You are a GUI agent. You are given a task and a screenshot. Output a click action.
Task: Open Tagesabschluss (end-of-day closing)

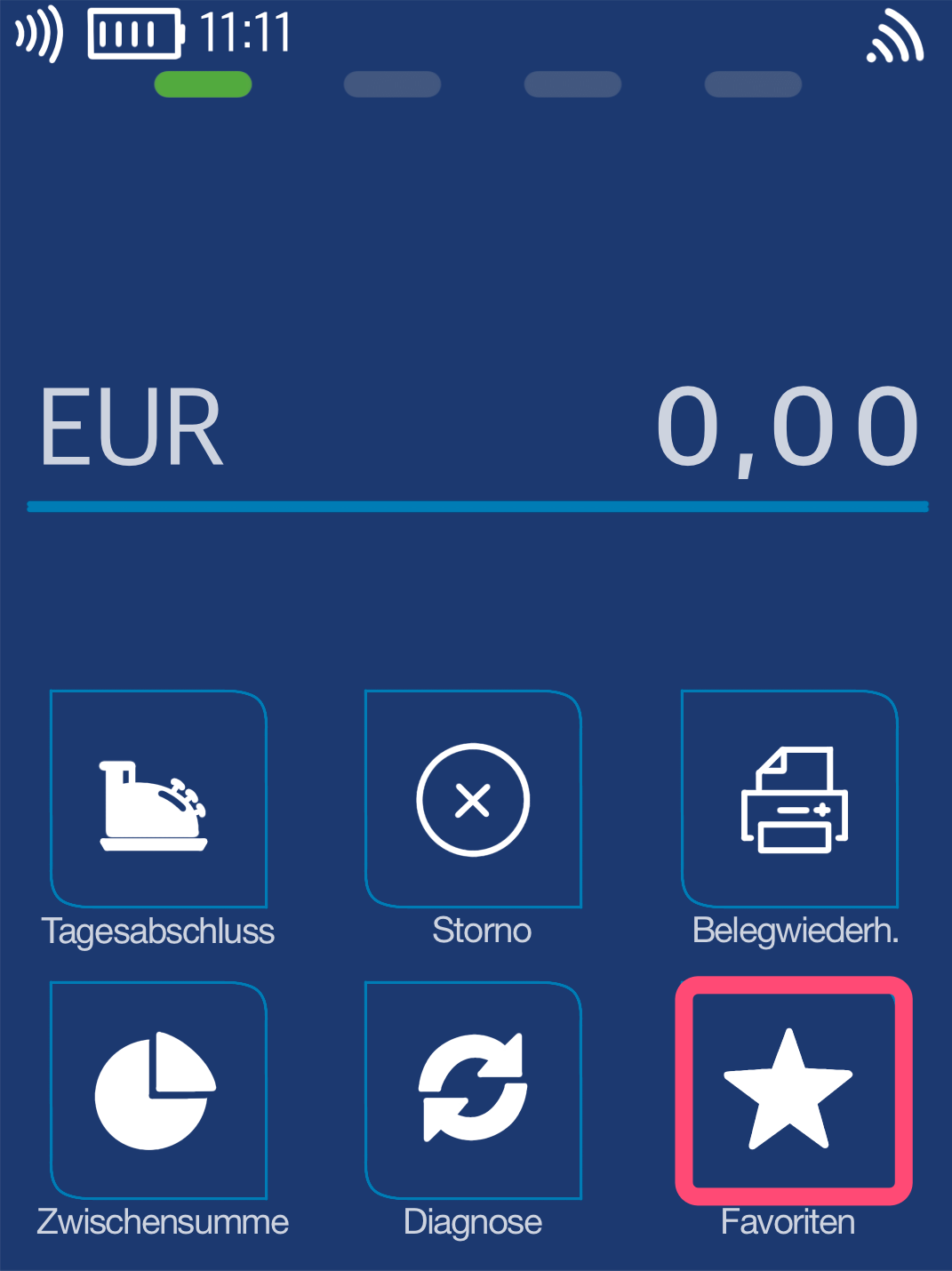point(158,799)
